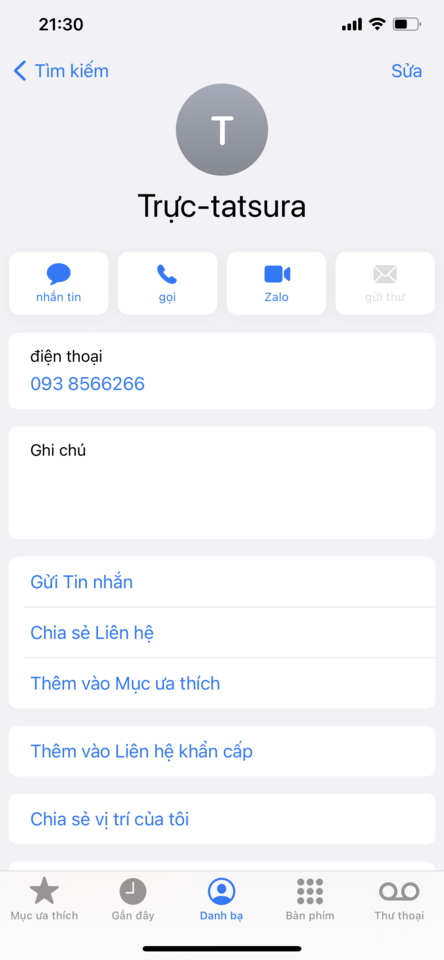Screen dimensions: 444x960
Task: Select Chia sẻ vị trí của tôi
Action: coord(222,819)
